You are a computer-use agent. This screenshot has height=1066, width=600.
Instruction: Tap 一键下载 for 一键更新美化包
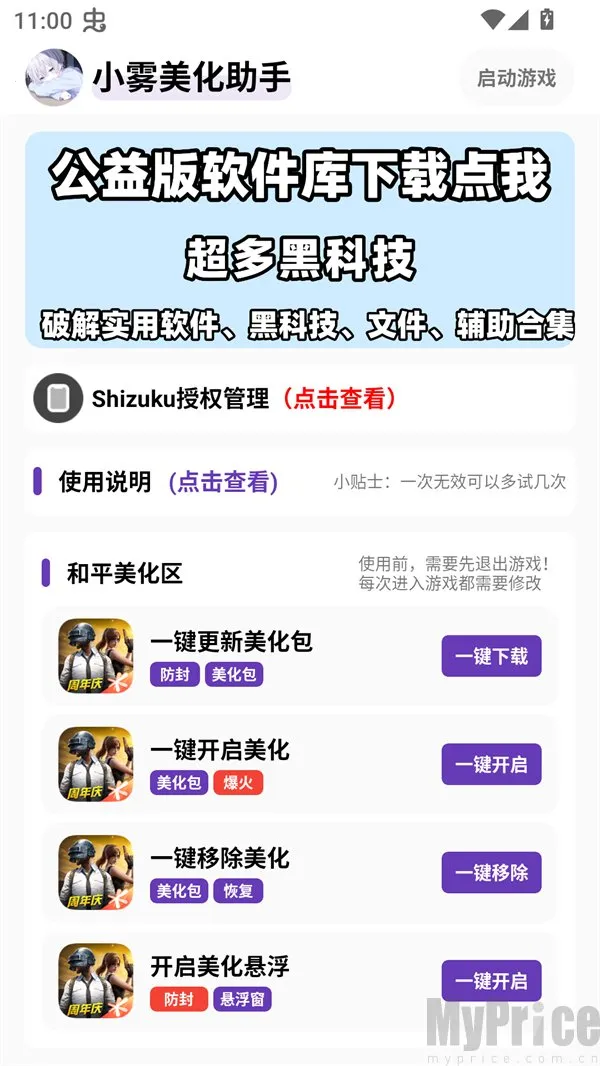(491, 657)
